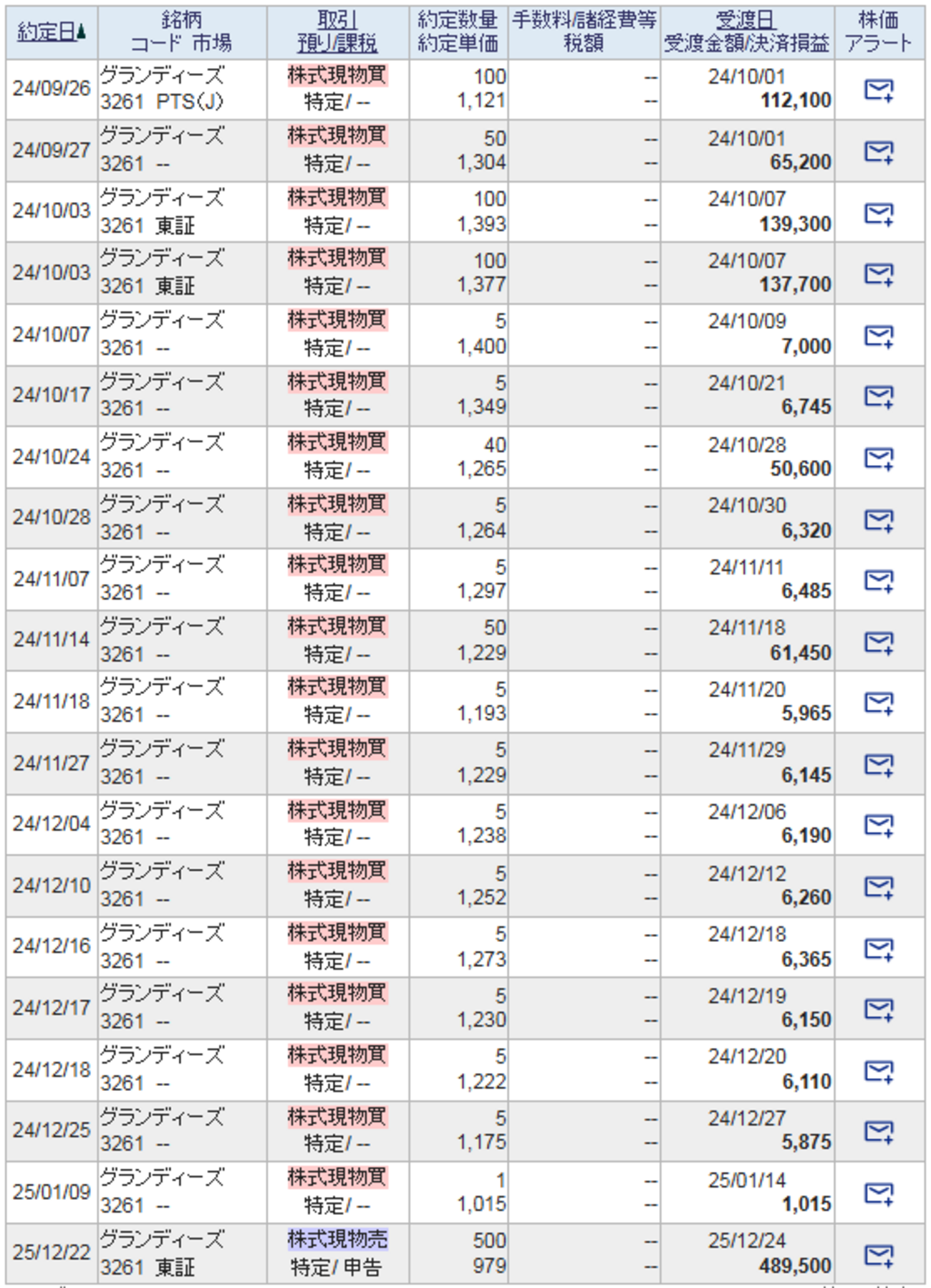Set a price alert on the 24/09/26 trade
Image resolution: width=931 pixels, height=1288 pixels.
[x=879, y=90]
